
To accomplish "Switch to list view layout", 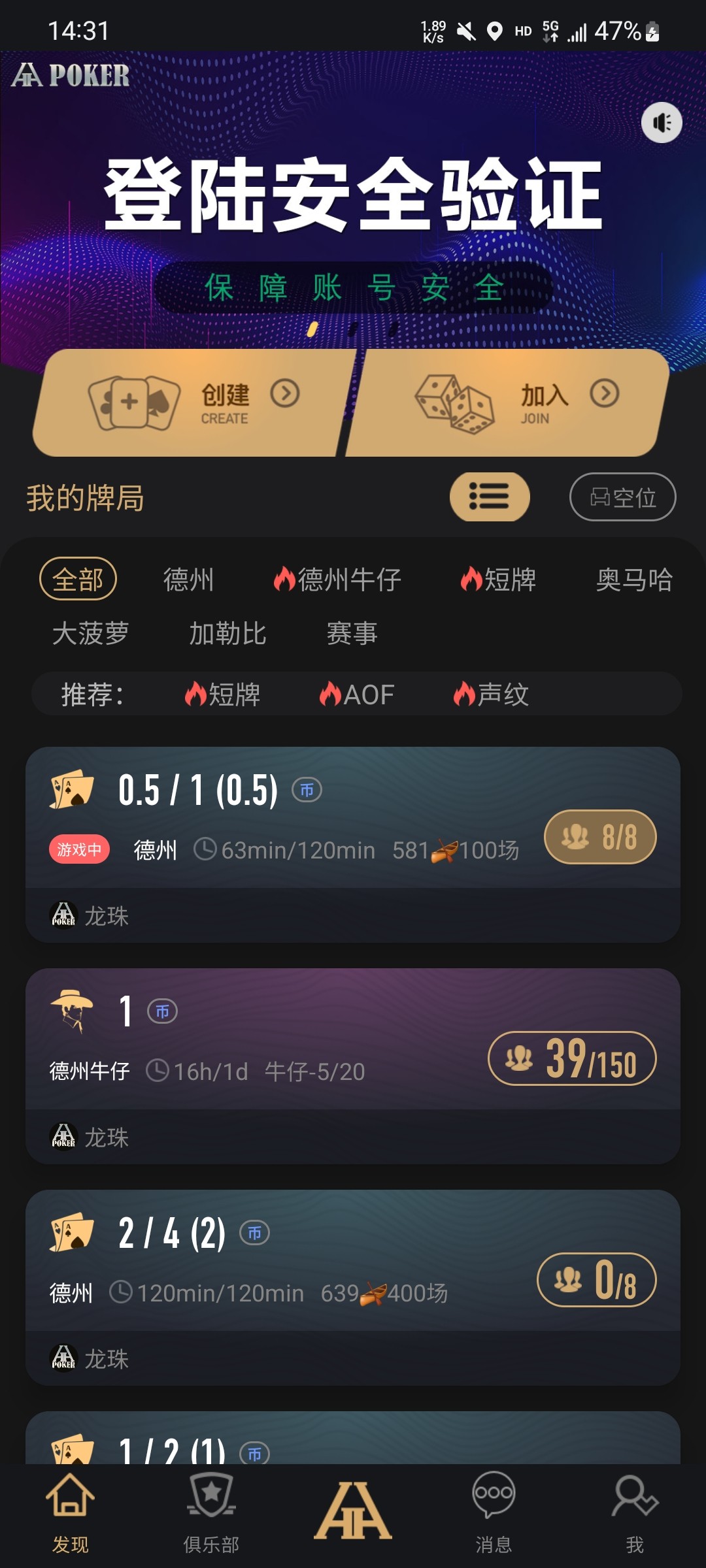I will click(490, 497).
